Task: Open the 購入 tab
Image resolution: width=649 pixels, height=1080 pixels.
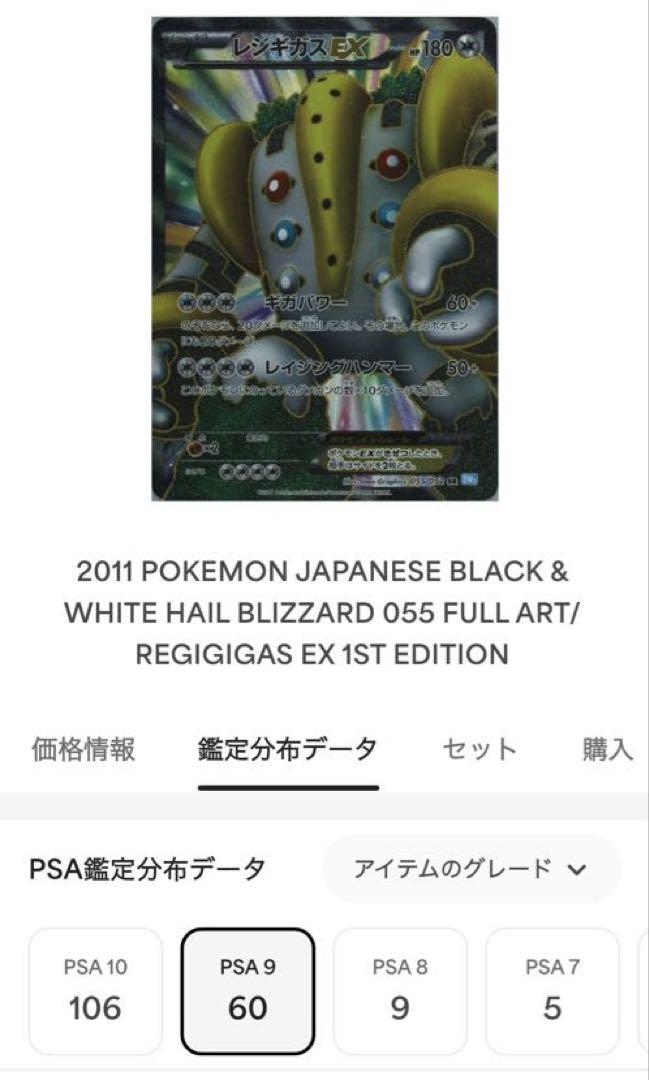Action: pos(608,749)
